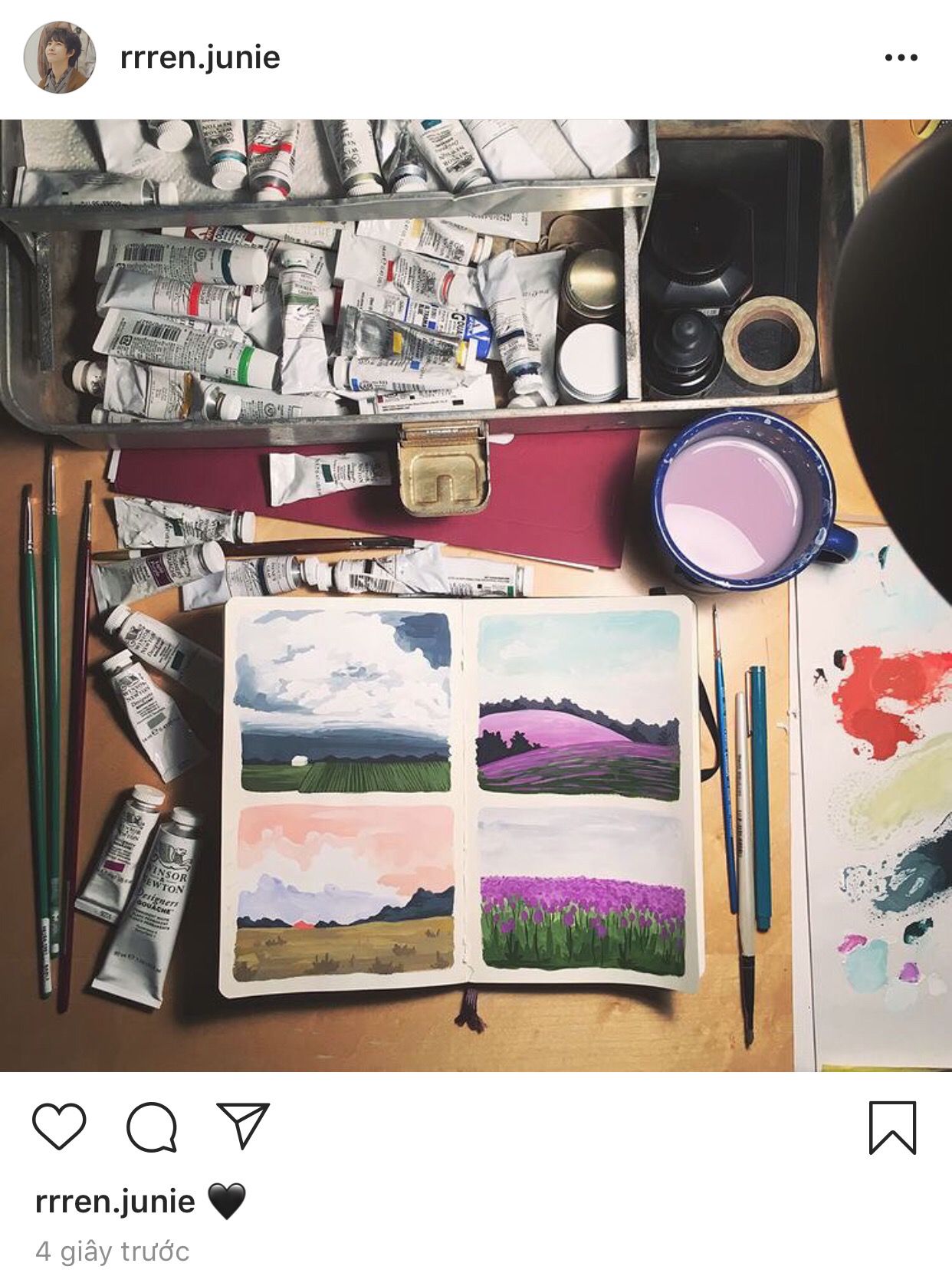The width and height of the screenshot is (952, 1273).
Task: Share the post with the paper plane icon
Action: (243, 1125)
